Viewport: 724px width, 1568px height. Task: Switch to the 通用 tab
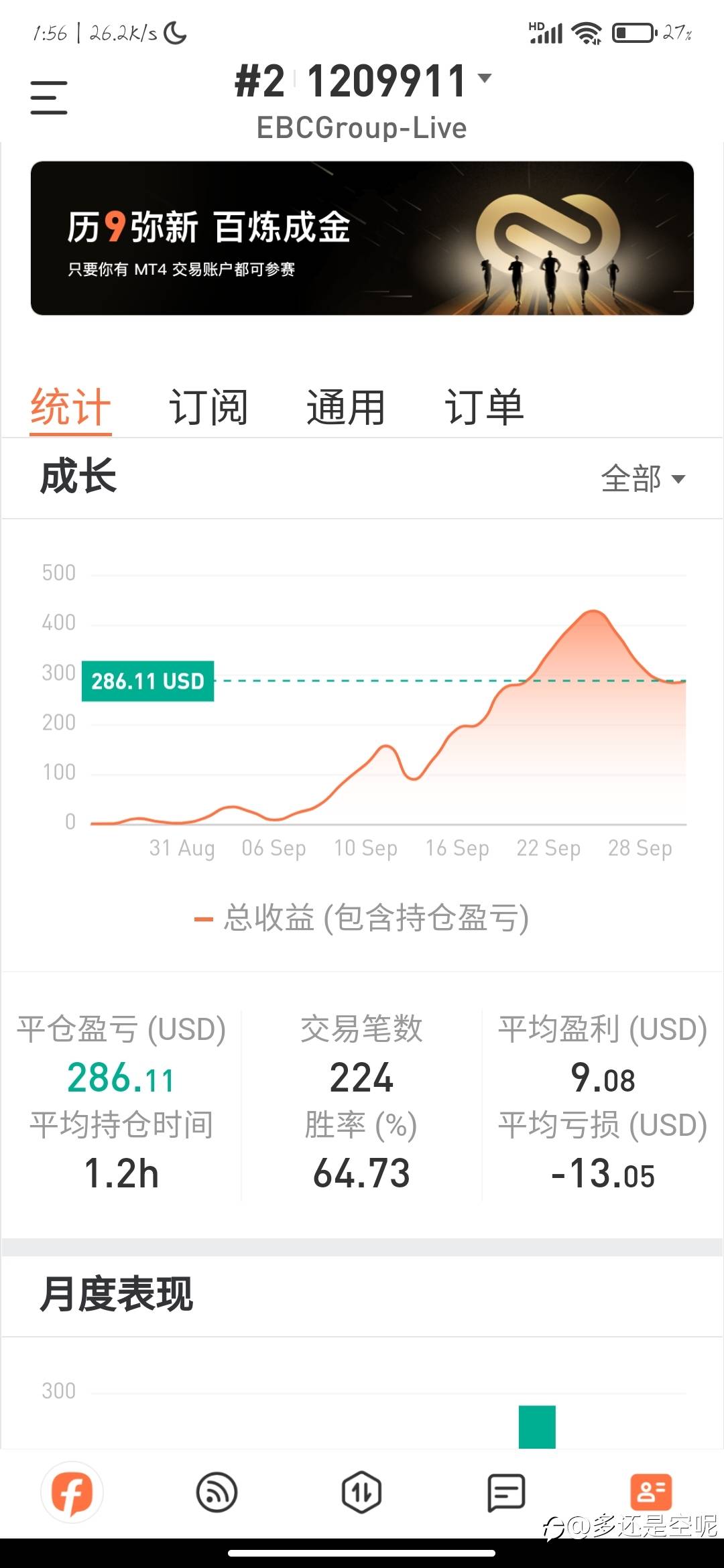[x=346, y=407]
